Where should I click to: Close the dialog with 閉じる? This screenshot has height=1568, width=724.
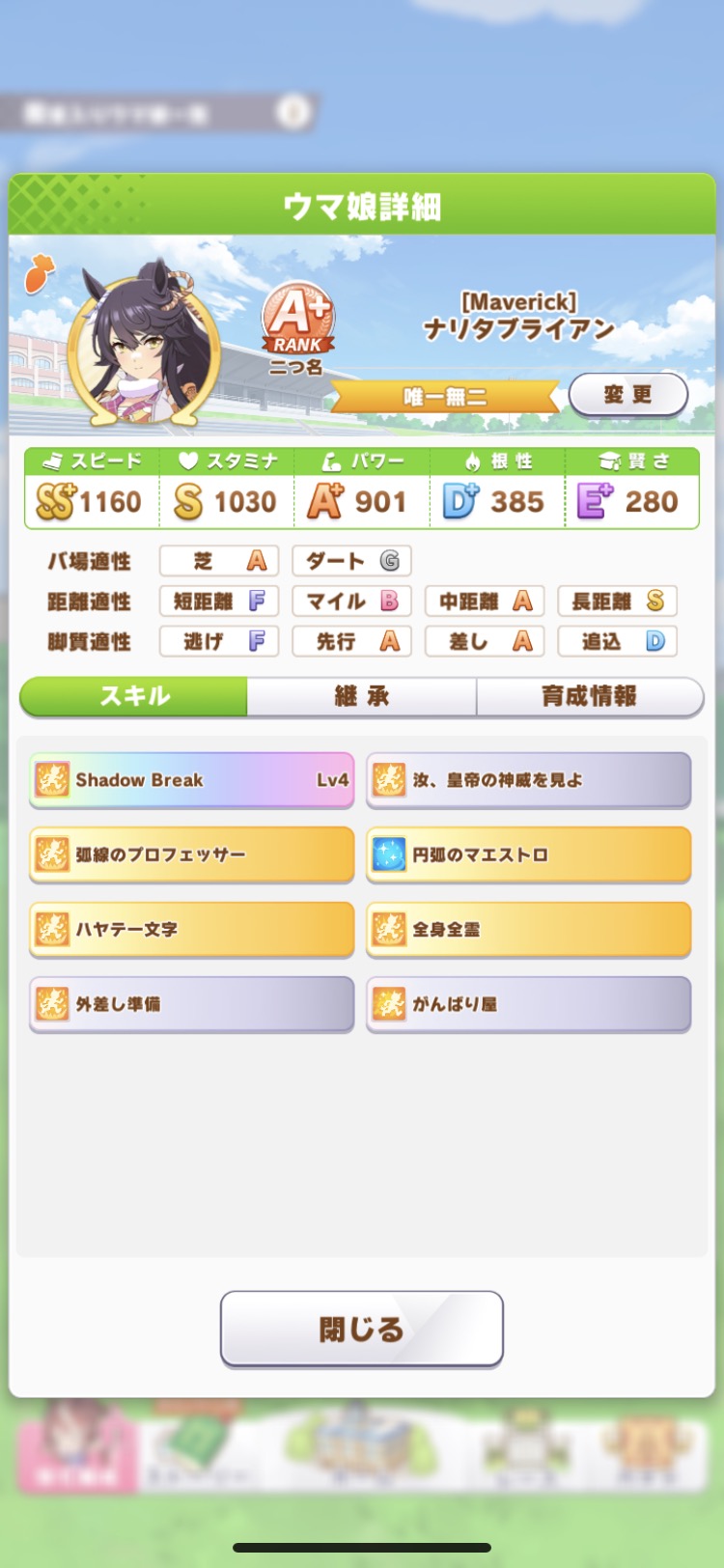point(362,1329)
